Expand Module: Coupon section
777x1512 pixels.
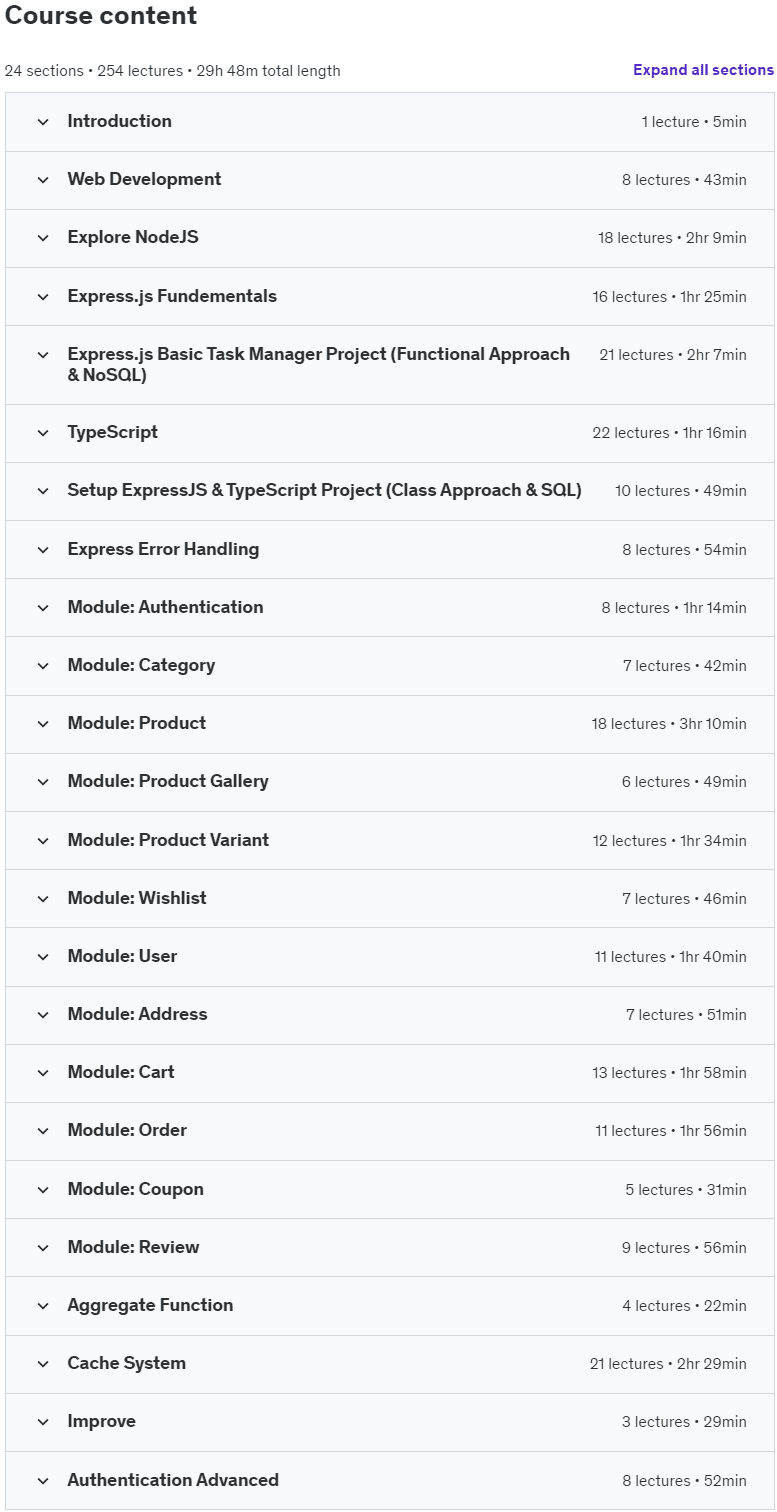(135, 1189)
